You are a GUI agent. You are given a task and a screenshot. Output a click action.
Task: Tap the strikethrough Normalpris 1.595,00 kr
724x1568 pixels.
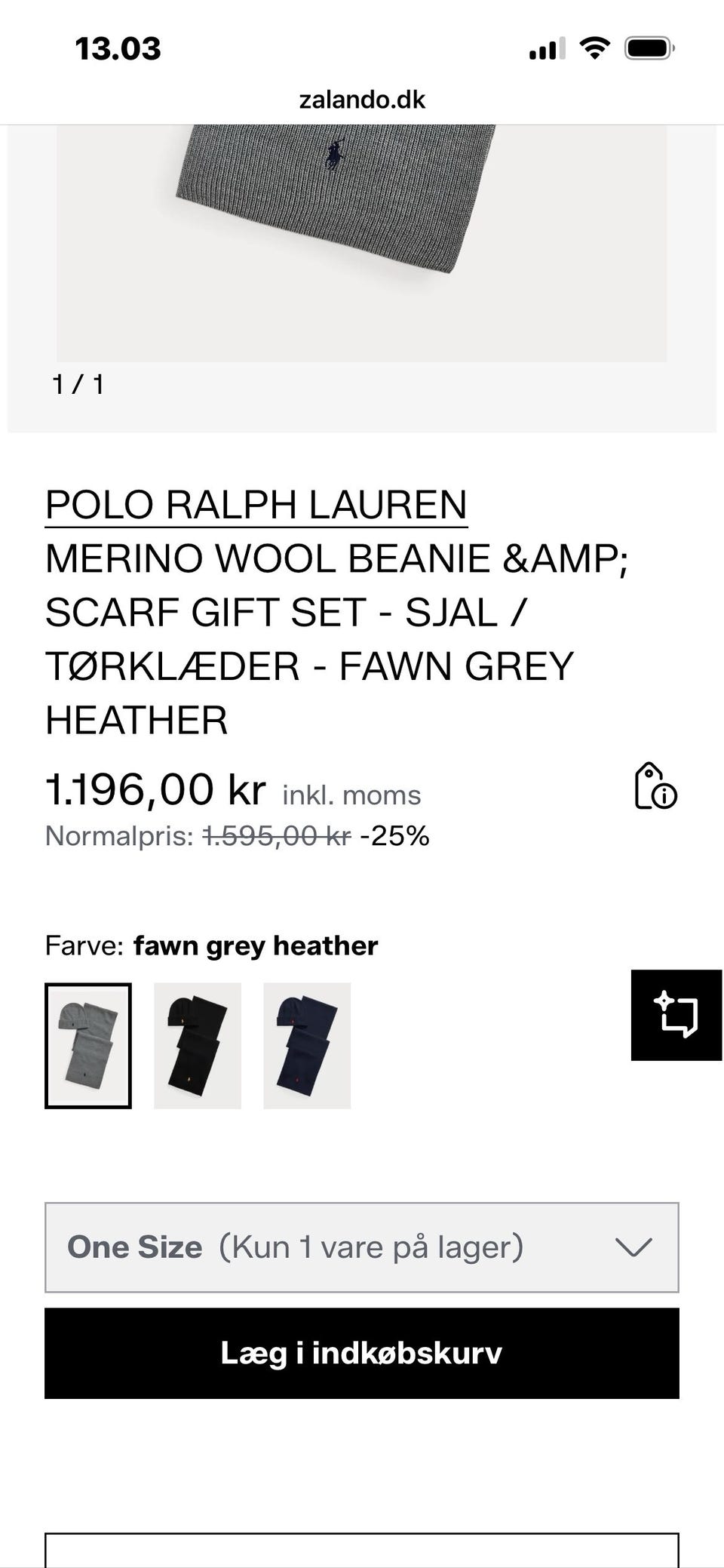coord(275,835)
